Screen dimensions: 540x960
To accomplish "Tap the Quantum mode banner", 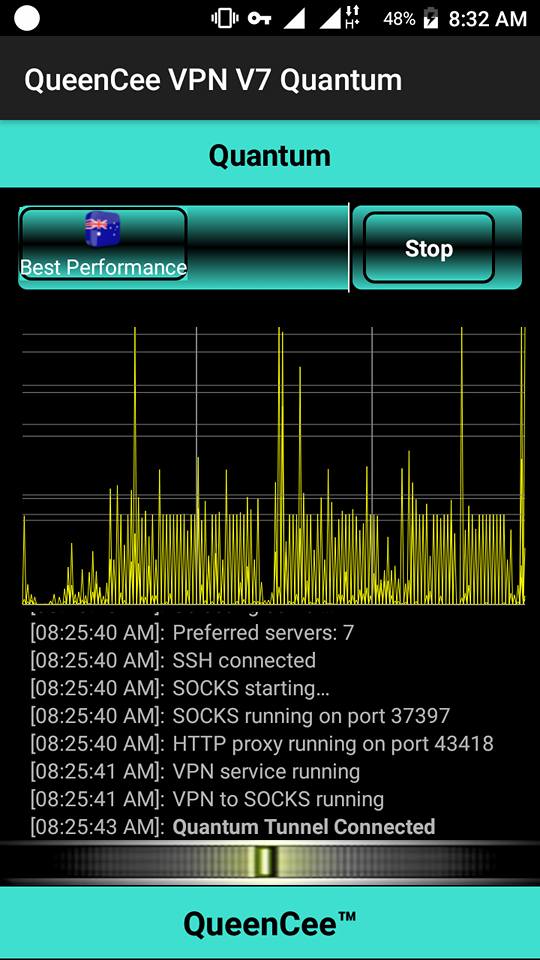I will (270, 155).
